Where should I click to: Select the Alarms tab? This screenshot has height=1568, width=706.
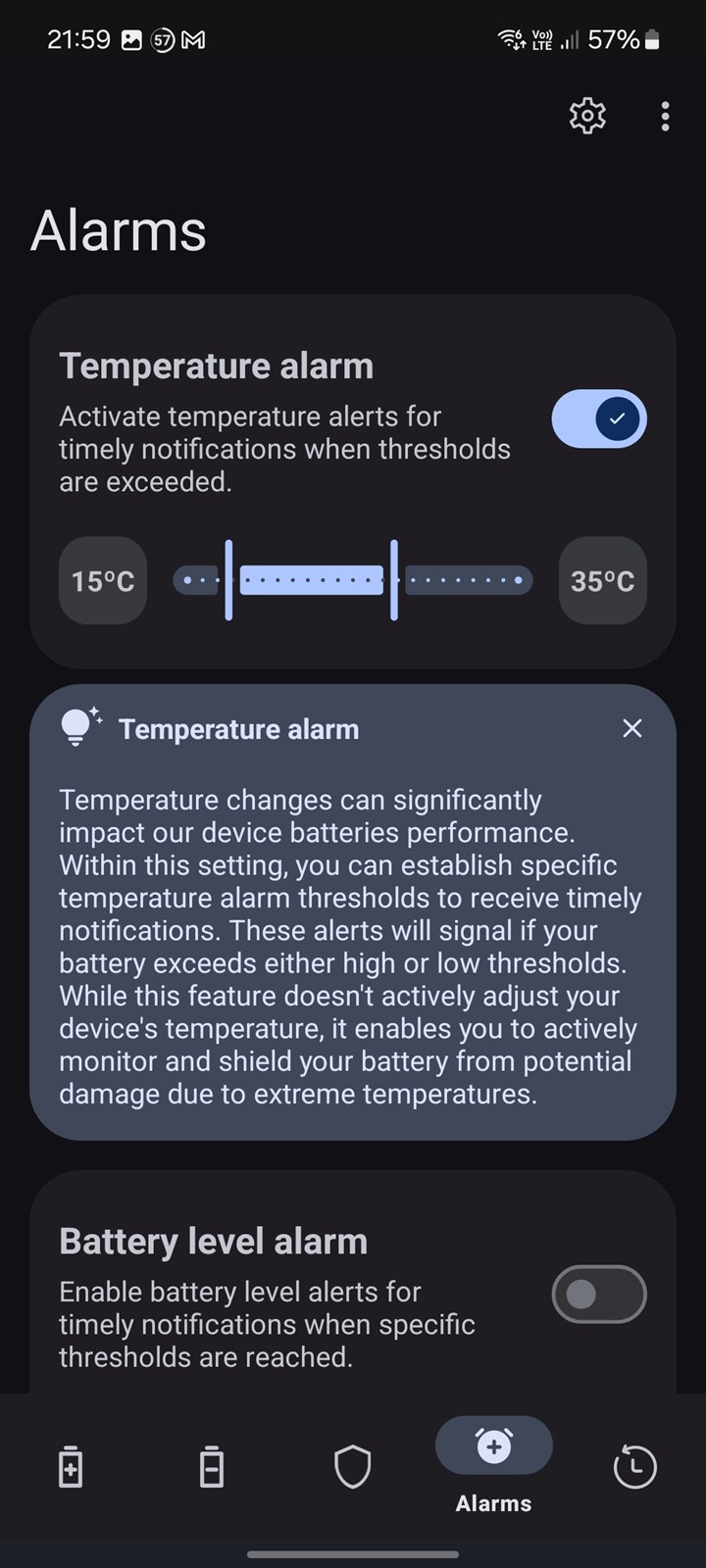pos(494,1466)
